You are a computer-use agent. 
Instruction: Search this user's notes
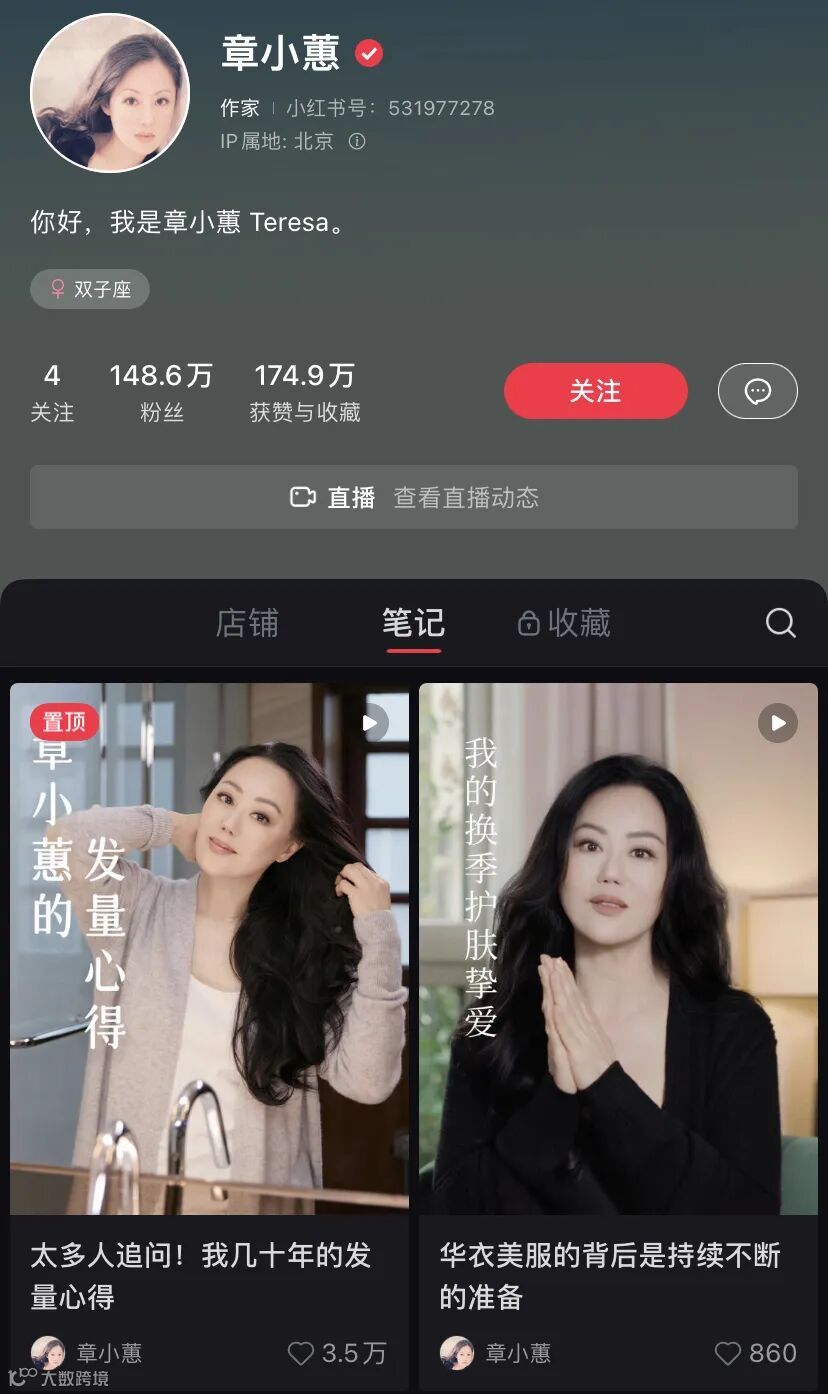coord(780,623)
